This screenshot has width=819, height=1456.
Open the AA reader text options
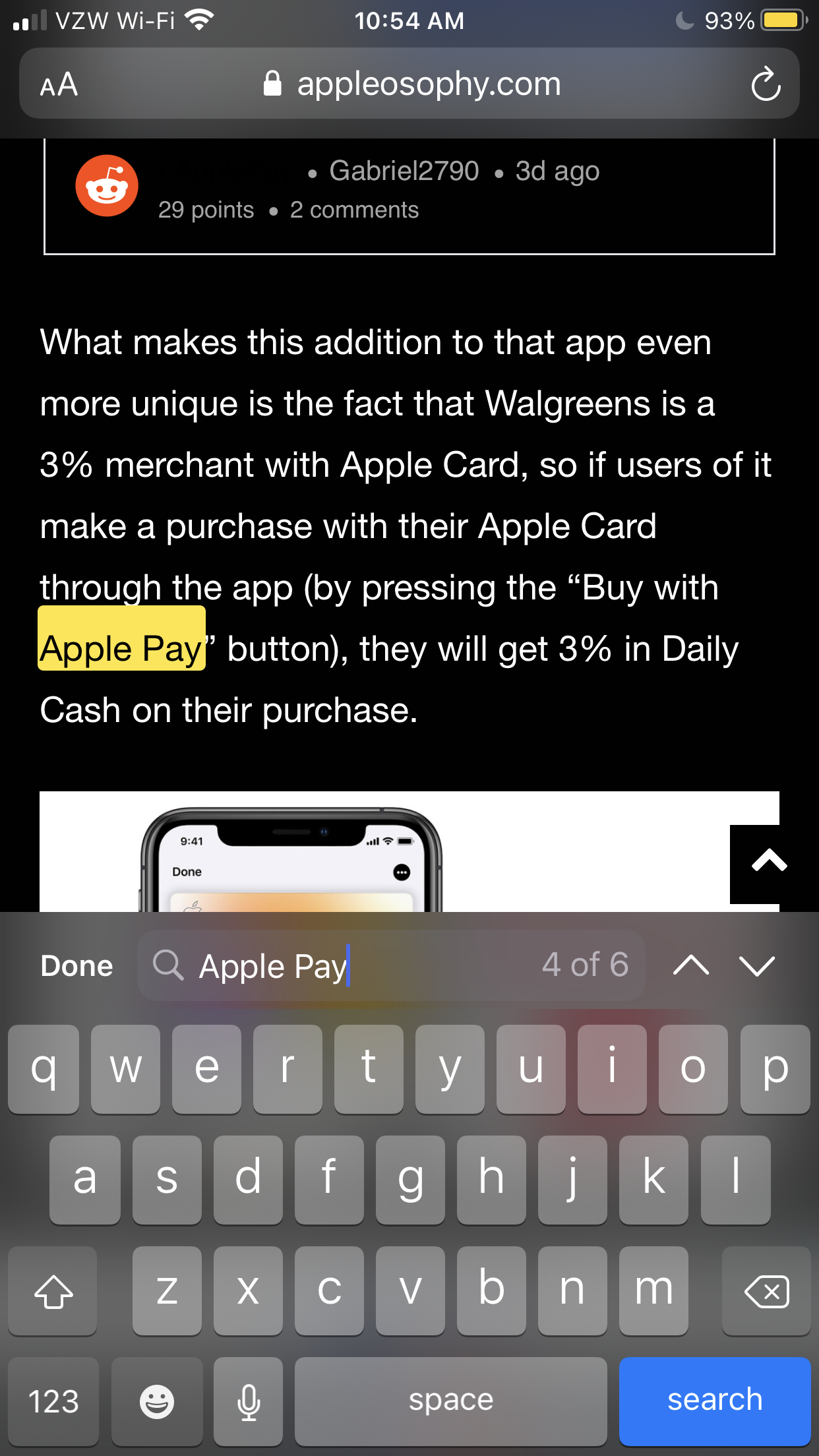(x=59, y=84)
